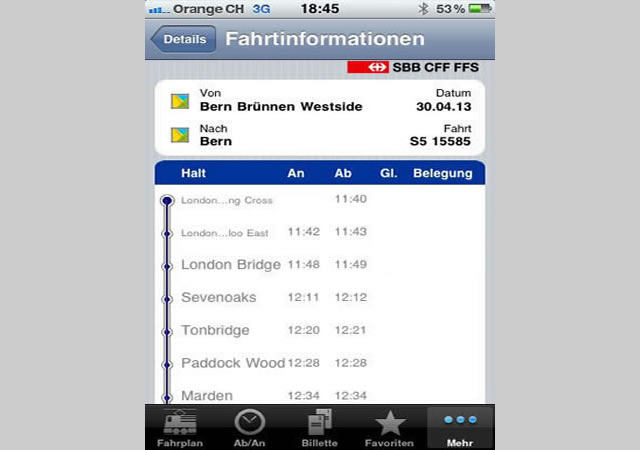Go back to Details
Viewport: 640px width, 450px height.
[182, 40]
